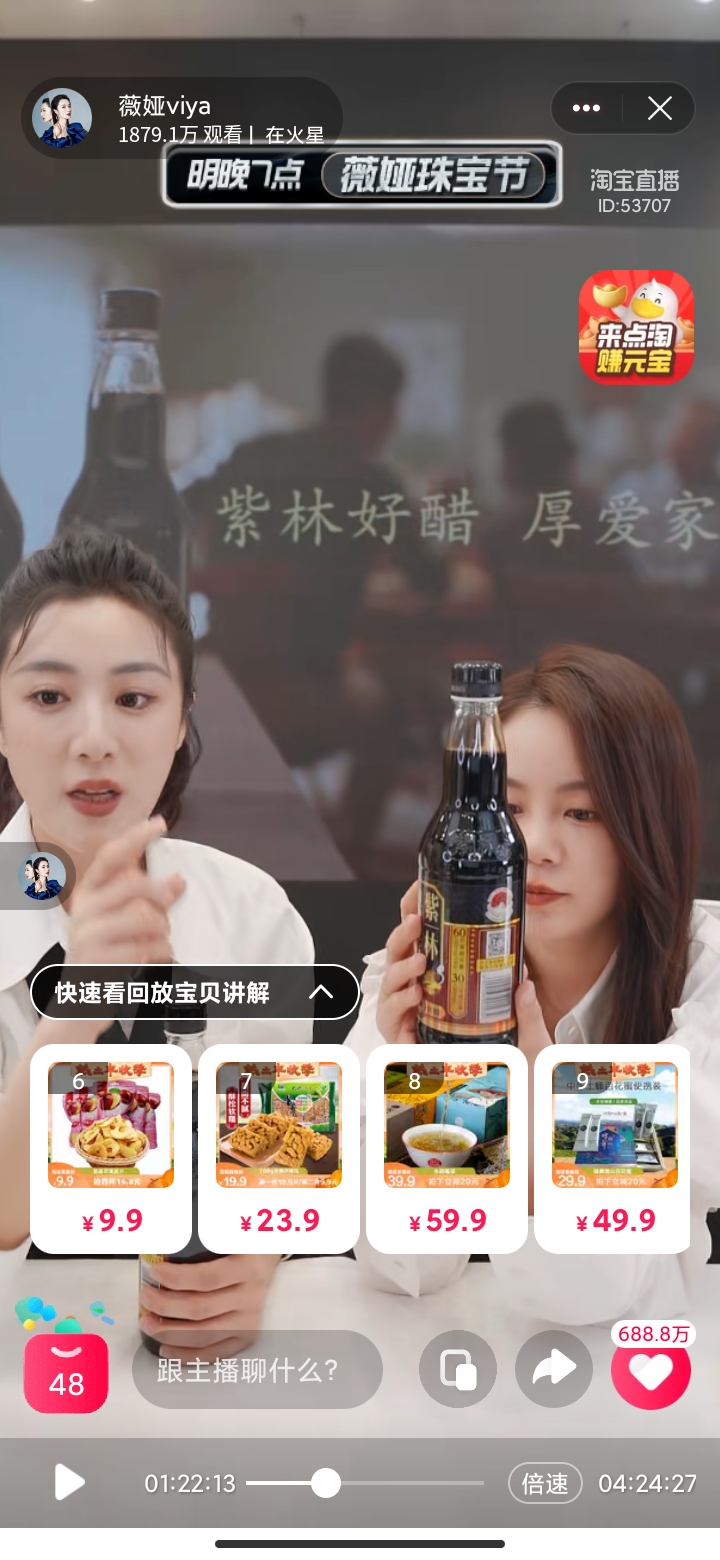Open the 来点淘赚元宝 promotion
720x1560 pixels.
coord(635,327)
